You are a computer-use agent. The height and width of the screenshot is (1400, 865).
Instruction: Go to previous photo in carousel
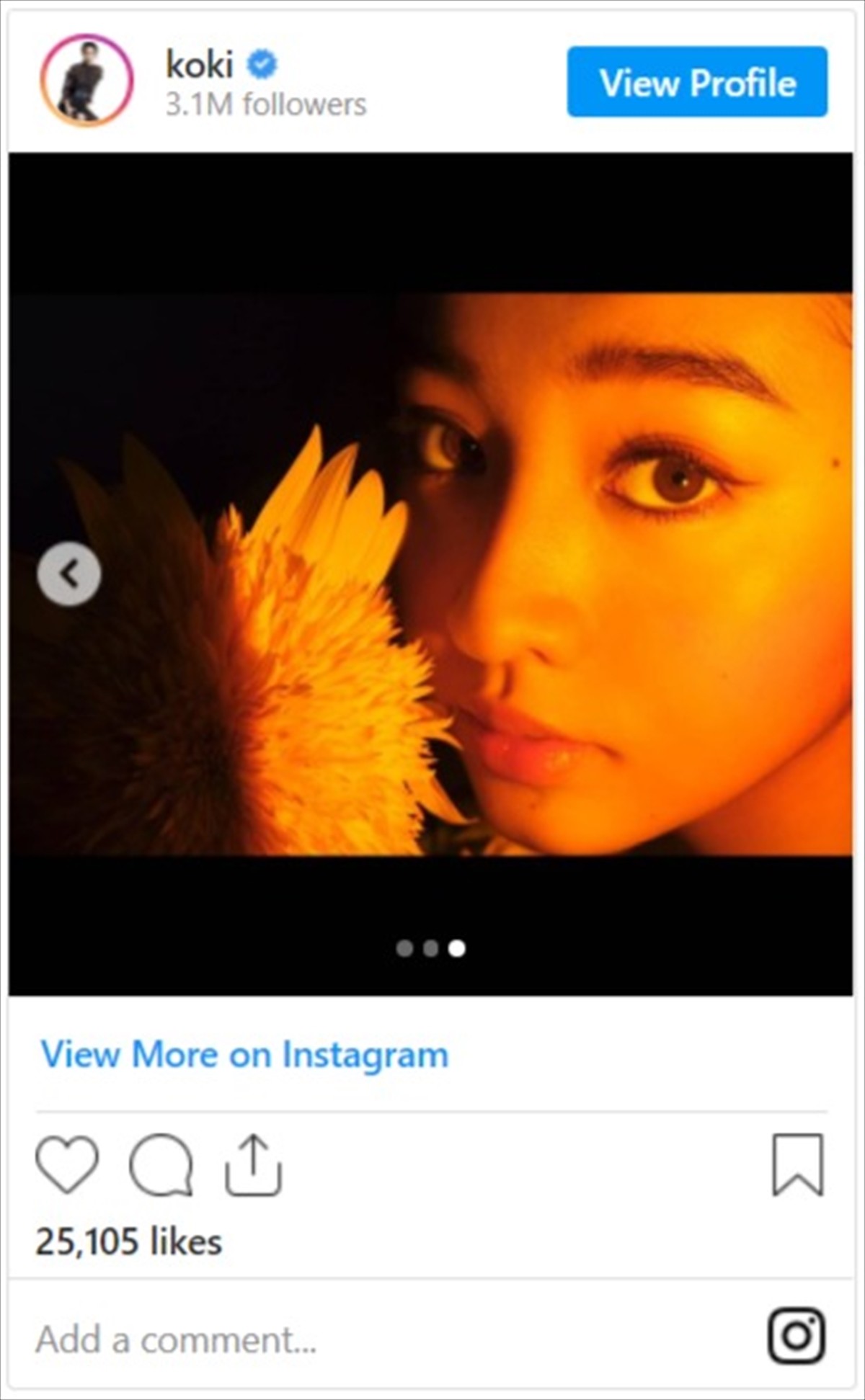[69, 574]
